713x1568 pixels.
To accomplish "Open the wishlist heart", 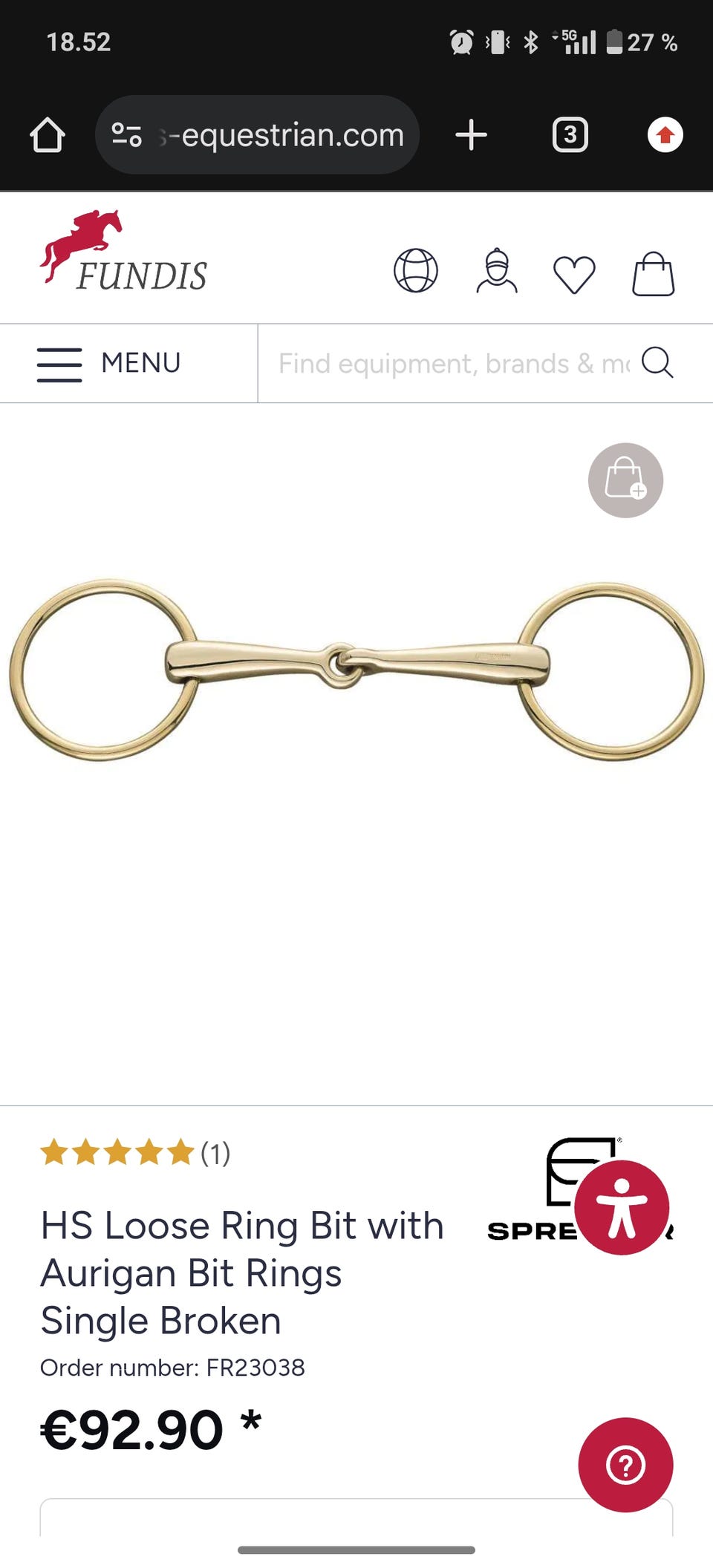I will 574,273.
